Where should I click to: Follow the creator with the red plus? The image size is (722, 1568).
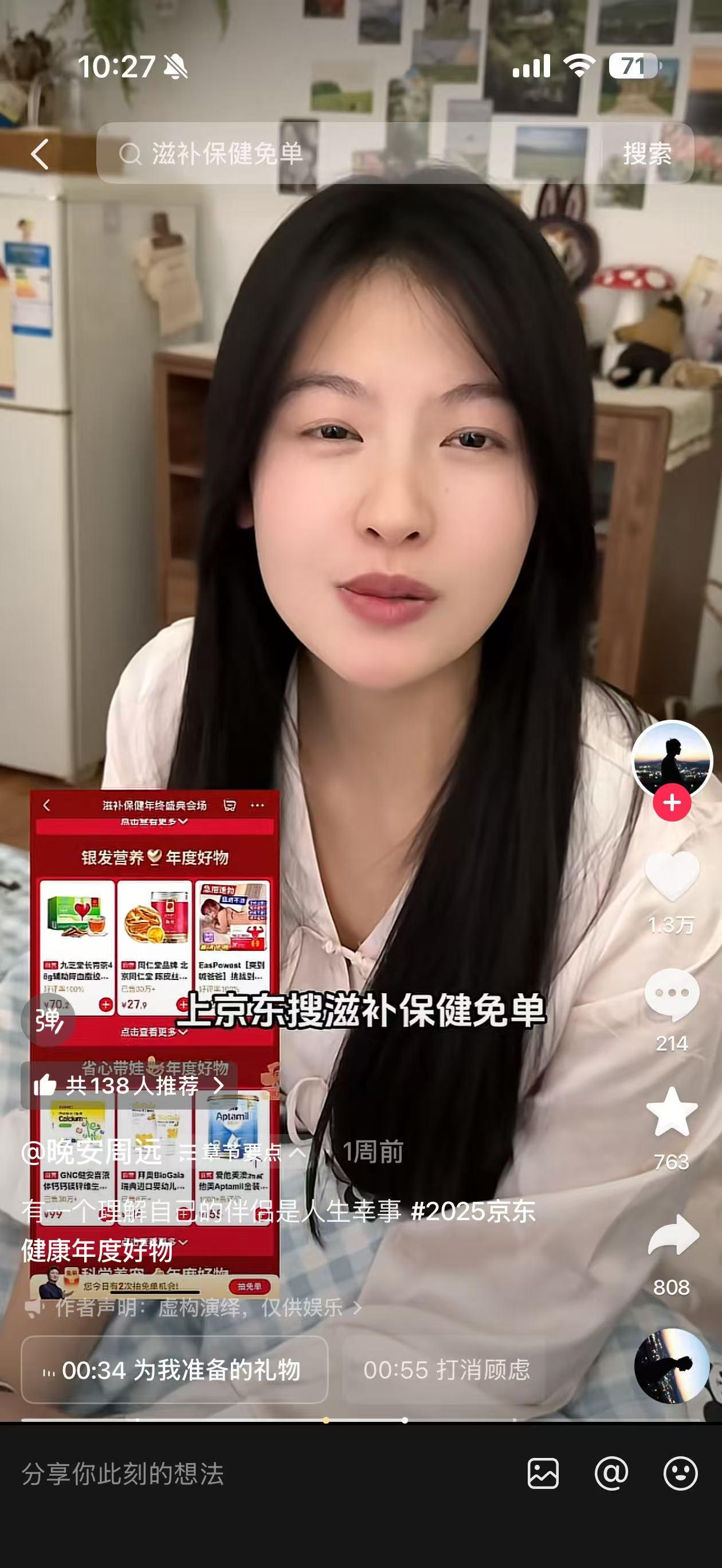pos(672,803)
